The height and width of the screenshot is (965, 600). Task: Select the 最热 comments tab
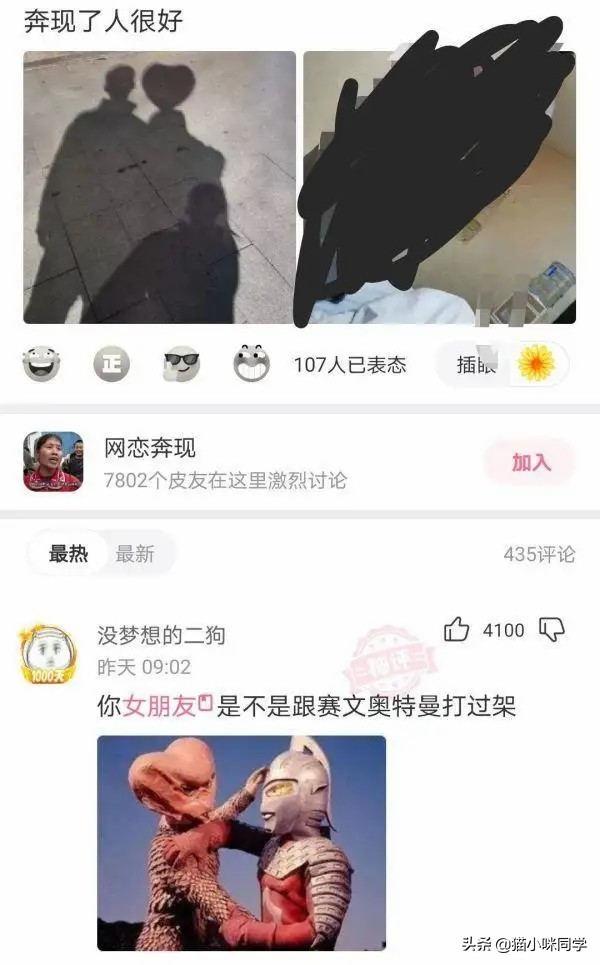[x=68, y=553]
